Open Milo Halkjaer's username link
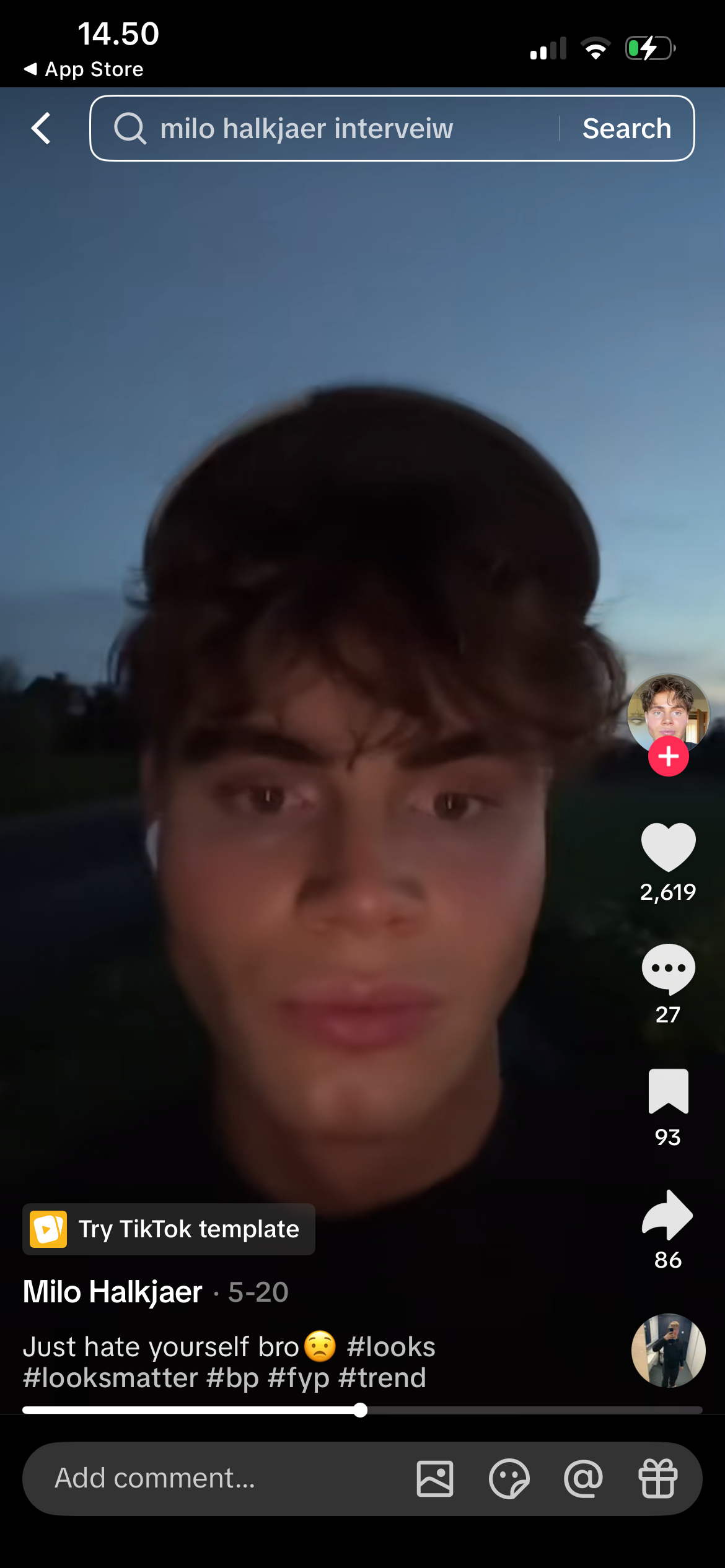The image size is (725, 1568). tap(113, 1292)
